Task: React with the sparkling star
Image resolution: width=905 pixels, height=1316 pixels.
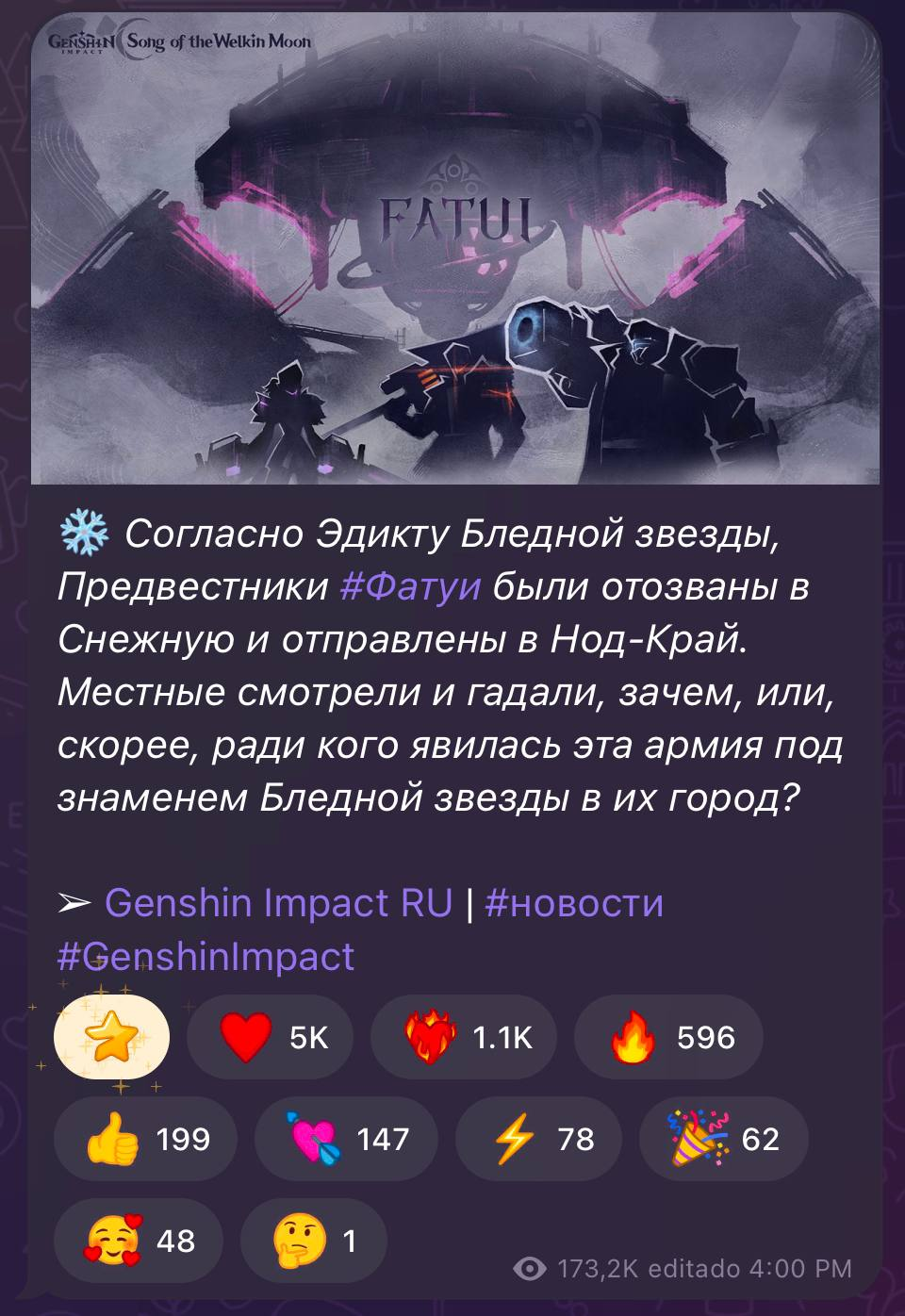Action: tap(112, 1037)
